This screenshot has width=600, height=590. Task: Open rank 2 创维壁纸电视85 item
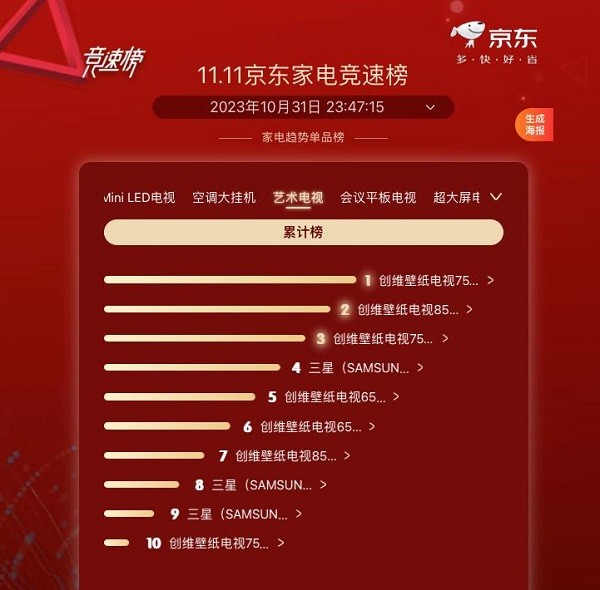[x=408, y=310]
